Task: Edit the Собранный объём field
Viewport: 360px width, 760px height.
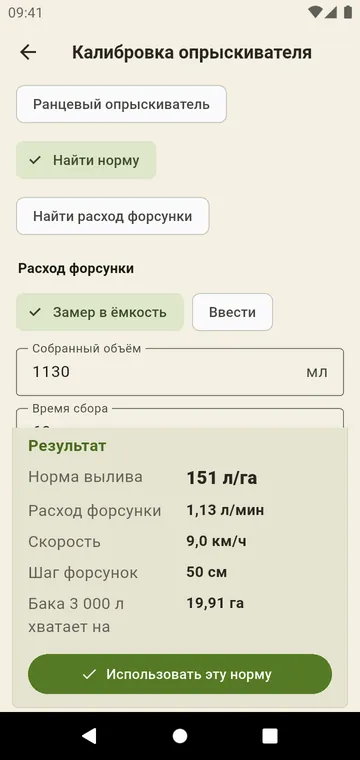Action: point(180,372)
